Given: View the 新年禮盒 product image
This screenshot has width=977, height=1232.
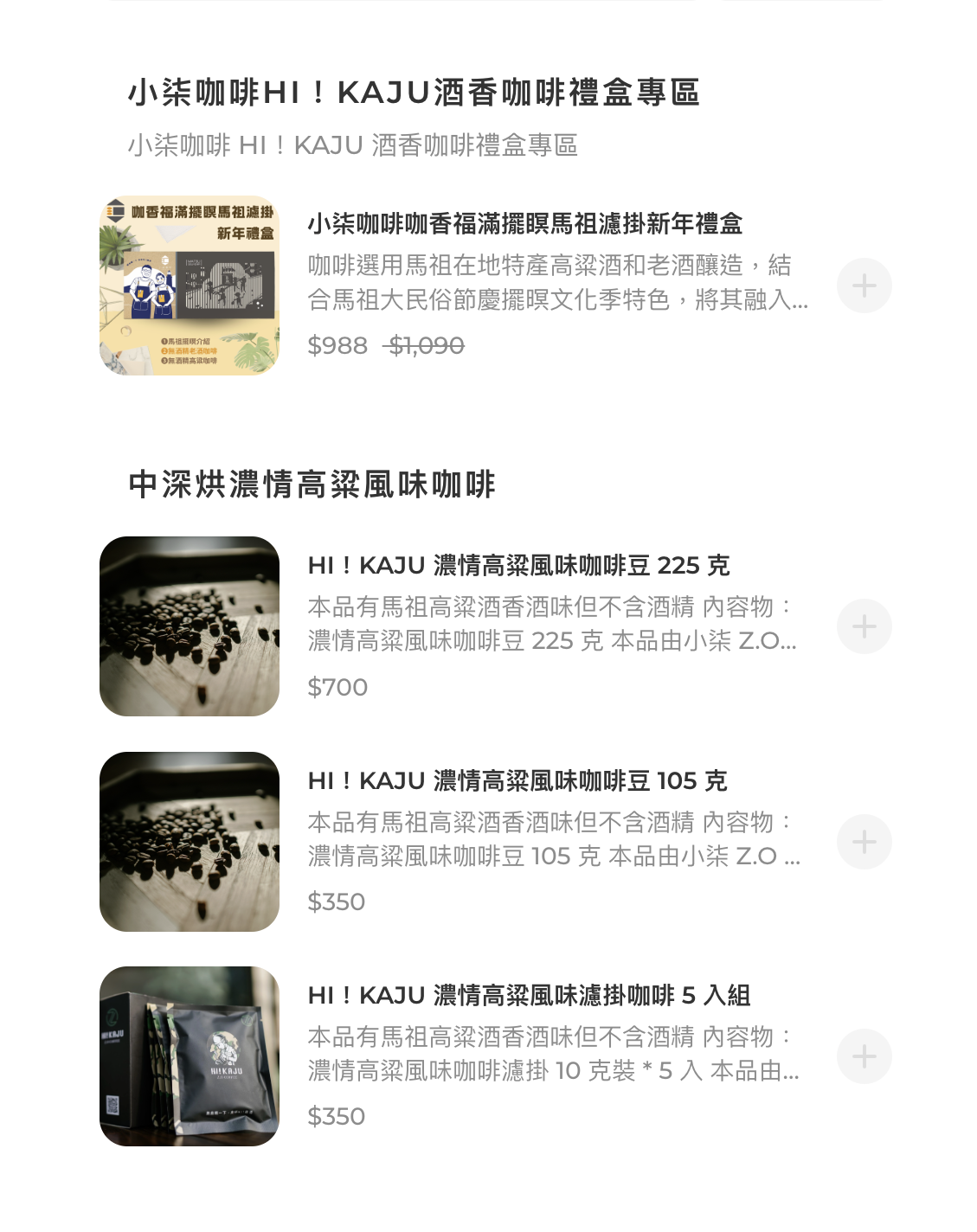Looking at the screenshot, I should tap(190, 286).
